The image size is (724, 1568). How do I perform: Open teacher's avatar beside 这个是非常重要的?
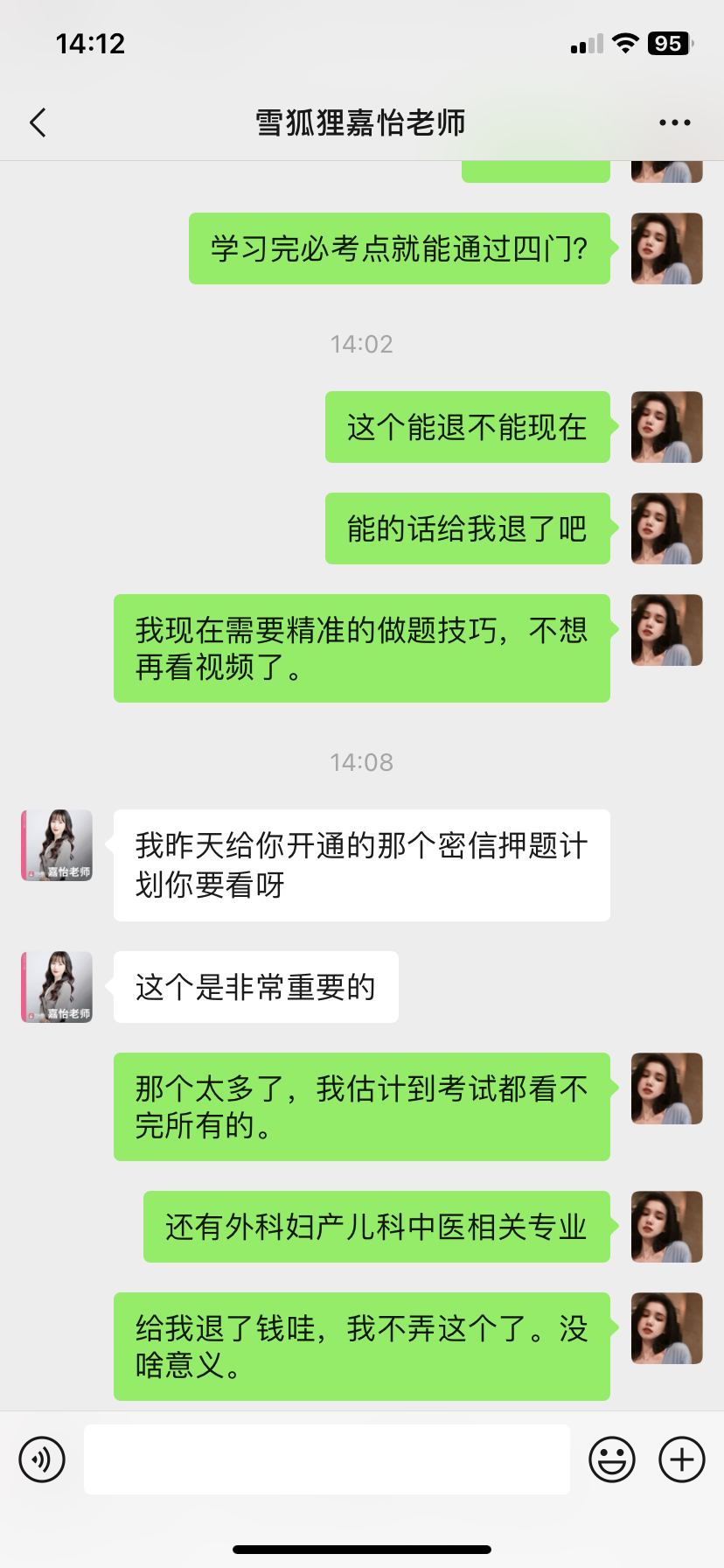[58, 987]
